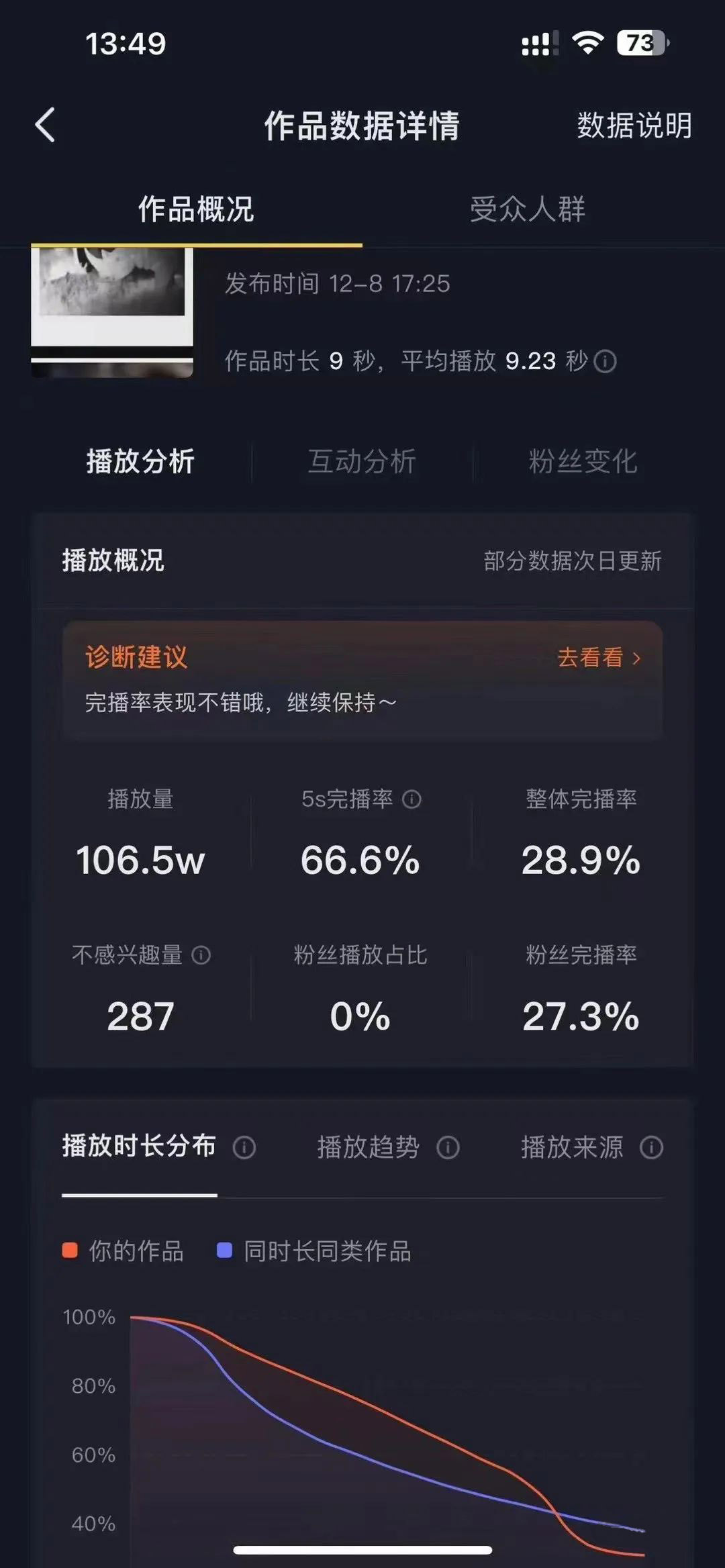Select the 播放时长分布 chart tab
This screenshot has width=725, height=1568.
139,1146
